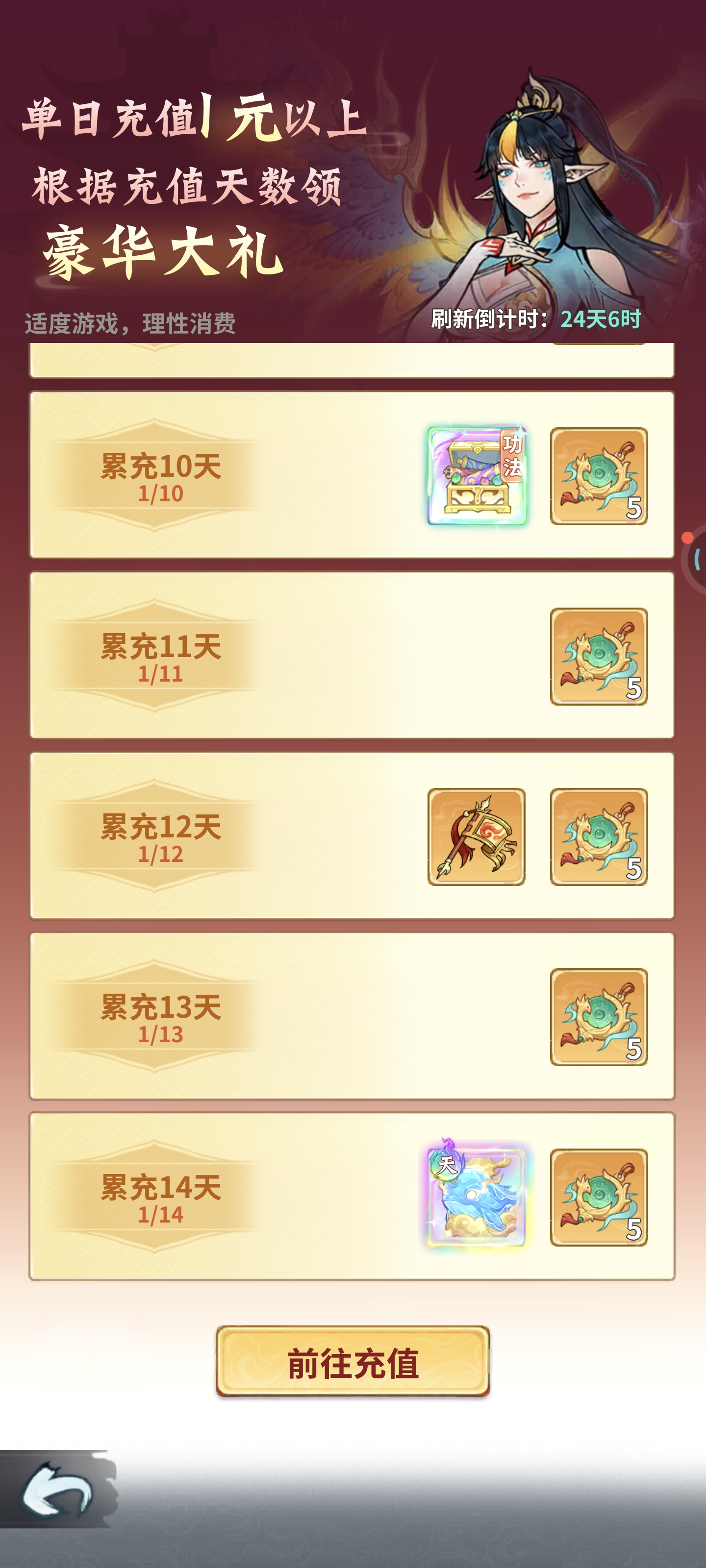The height and width of the screenshot is (1568, 706).
Task: Go back with the arrow icon
Action: 57,1490
